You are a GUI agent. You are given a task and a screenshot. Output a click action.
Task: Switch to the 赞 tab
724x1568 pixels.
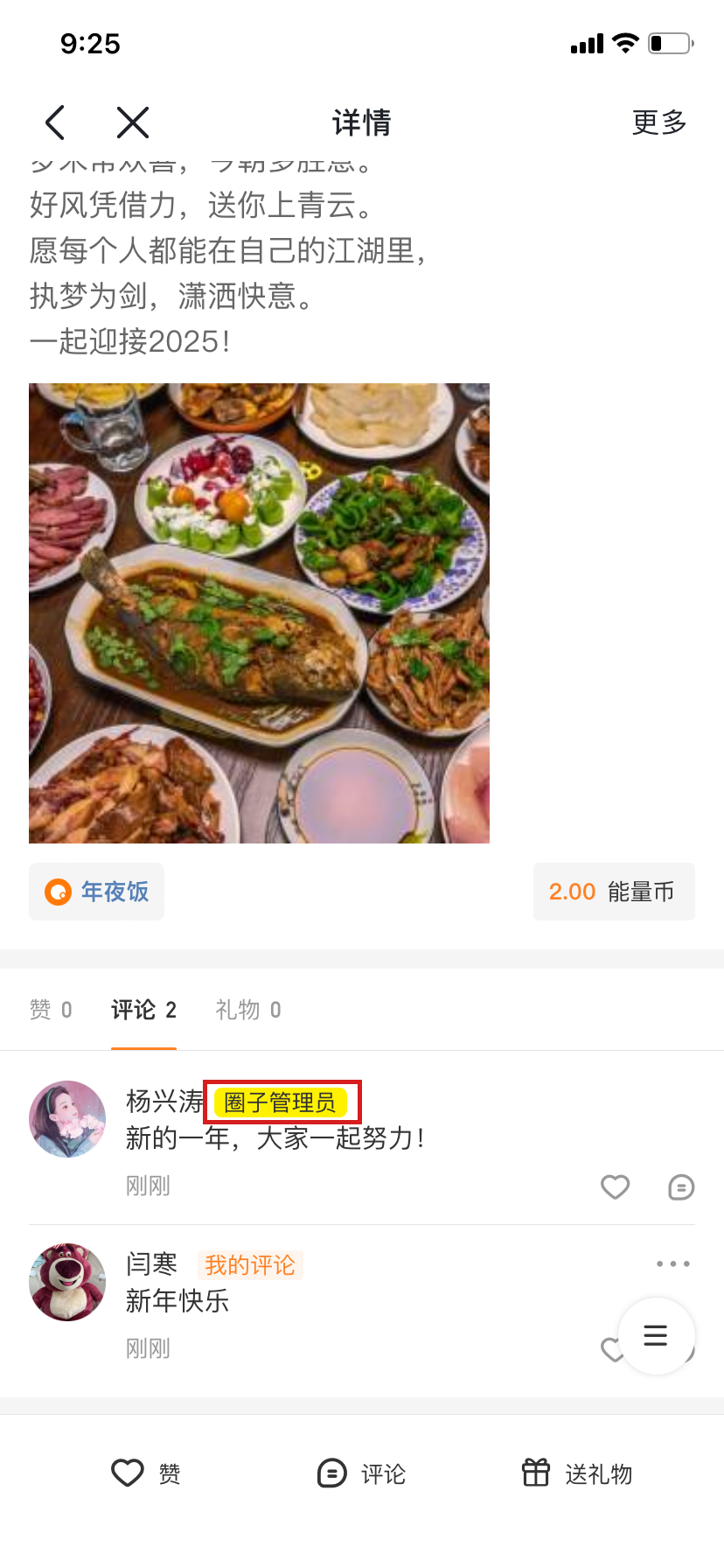(51, 1010)
